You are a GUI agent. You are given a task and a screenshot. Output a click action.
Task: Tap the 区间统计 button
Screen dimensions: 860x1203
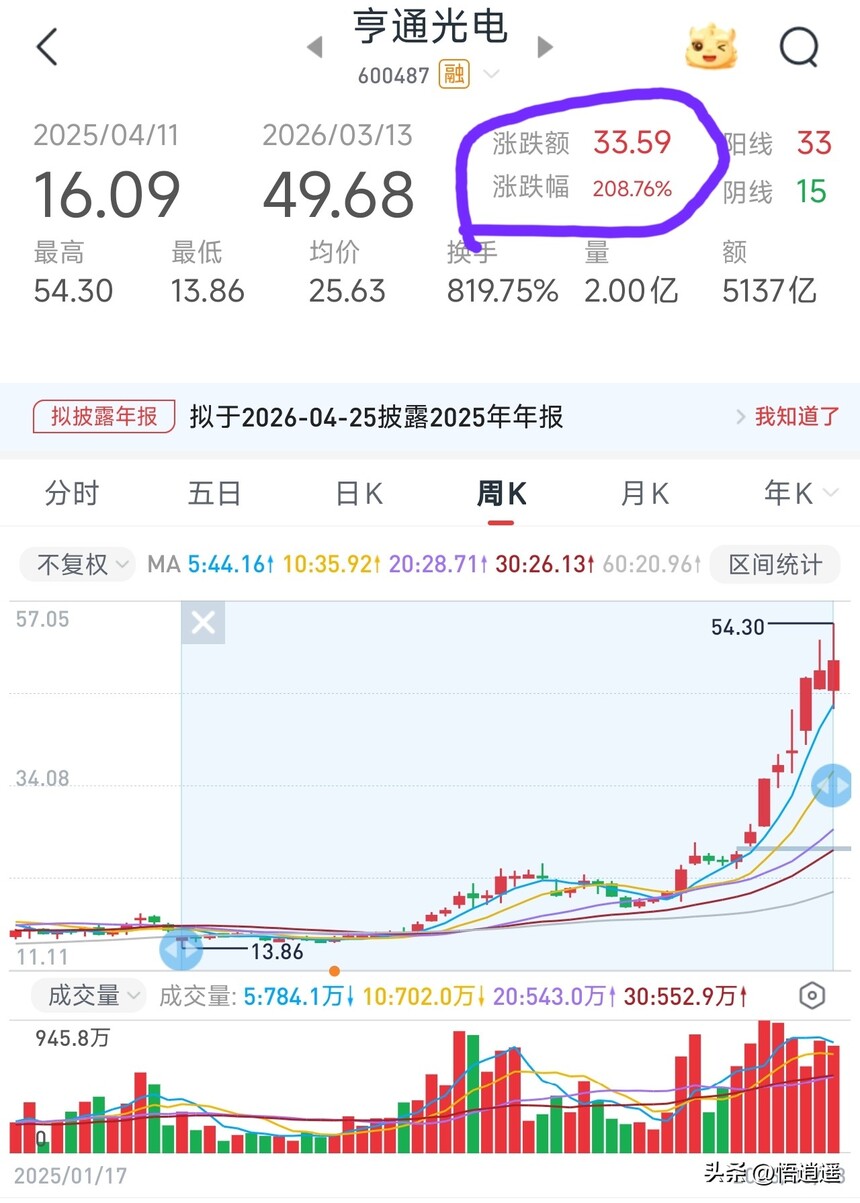[775, 565]
